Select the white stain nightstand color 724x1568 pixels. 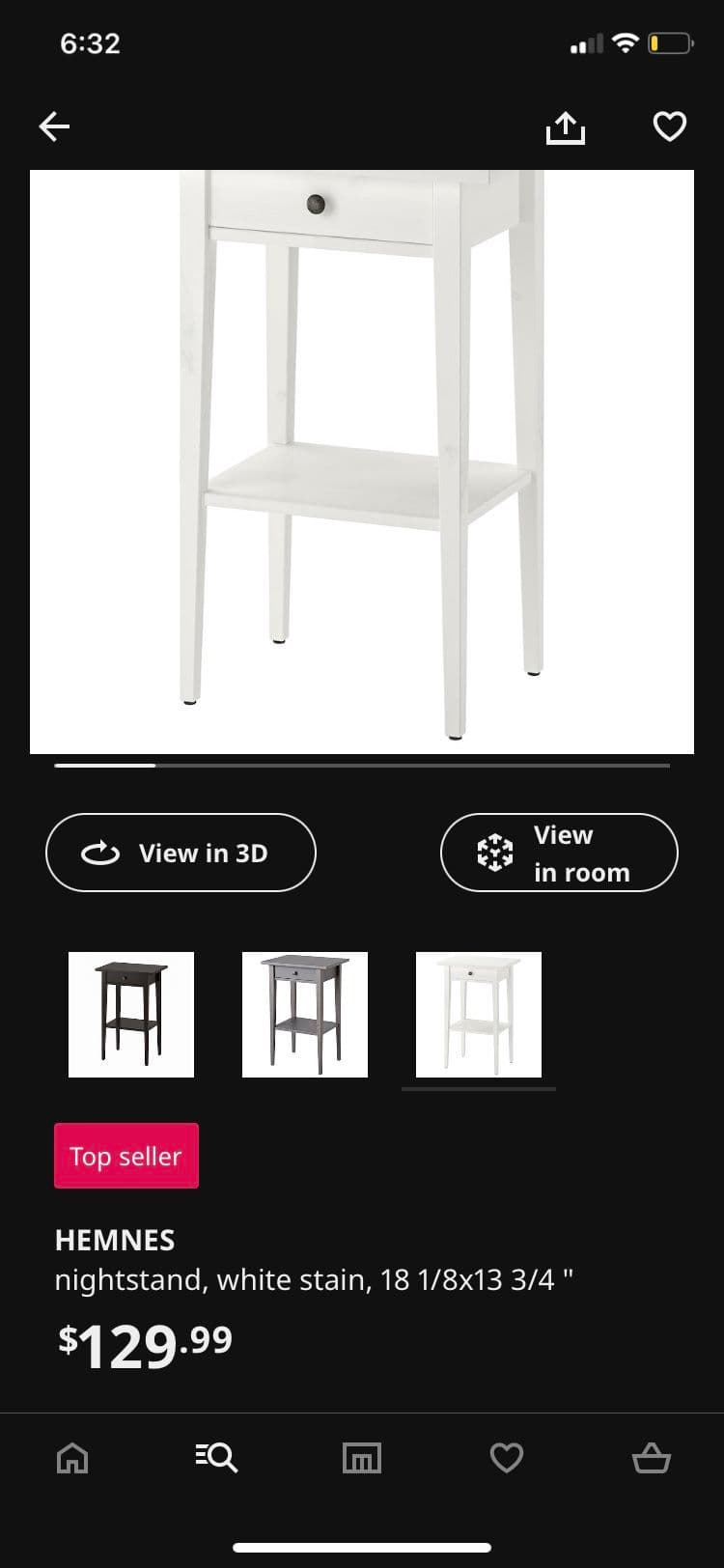click(x=479, y=1015)
